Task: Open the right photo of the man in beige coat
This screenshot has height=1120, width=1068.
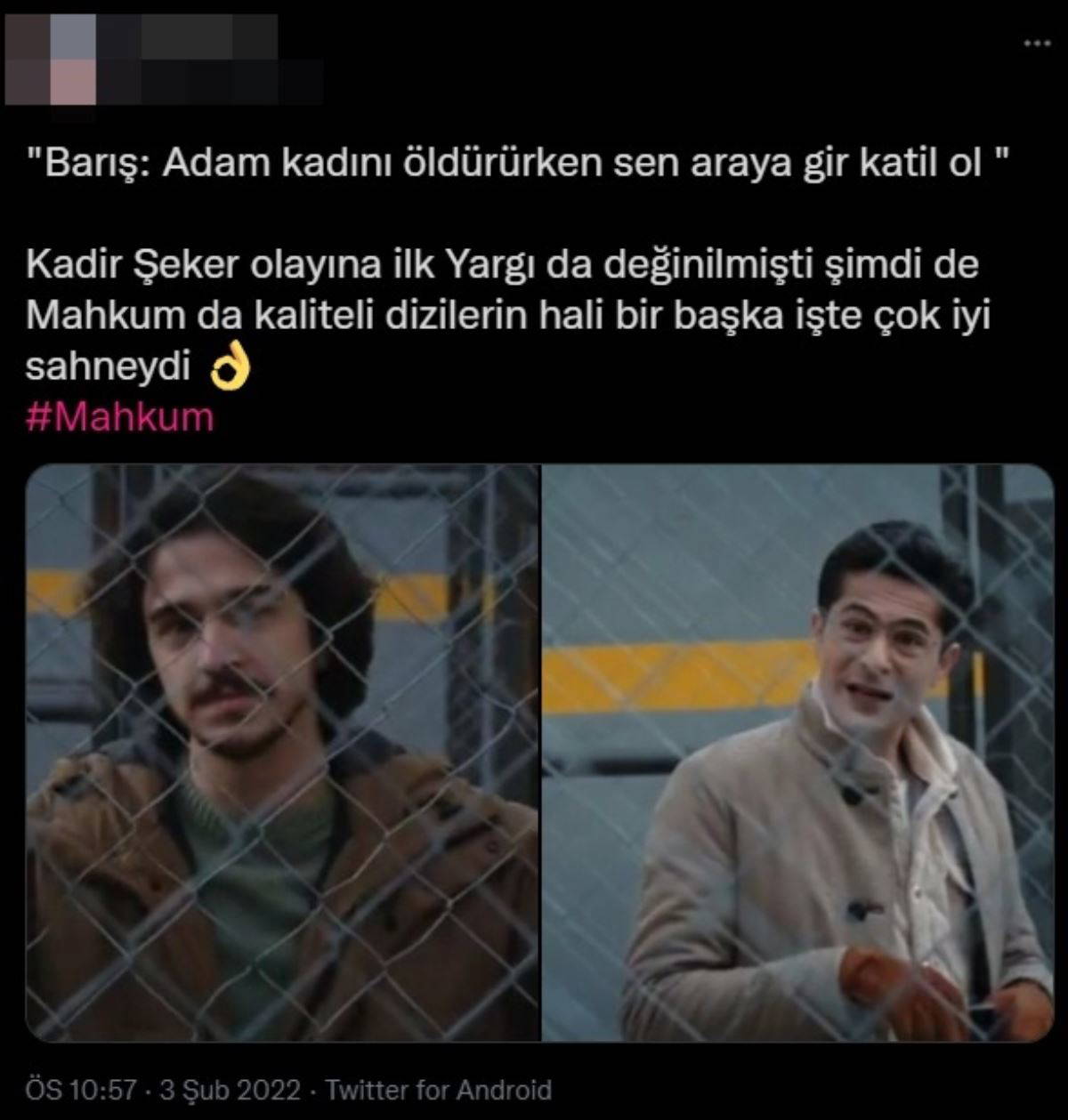Action: coord(797,752)
